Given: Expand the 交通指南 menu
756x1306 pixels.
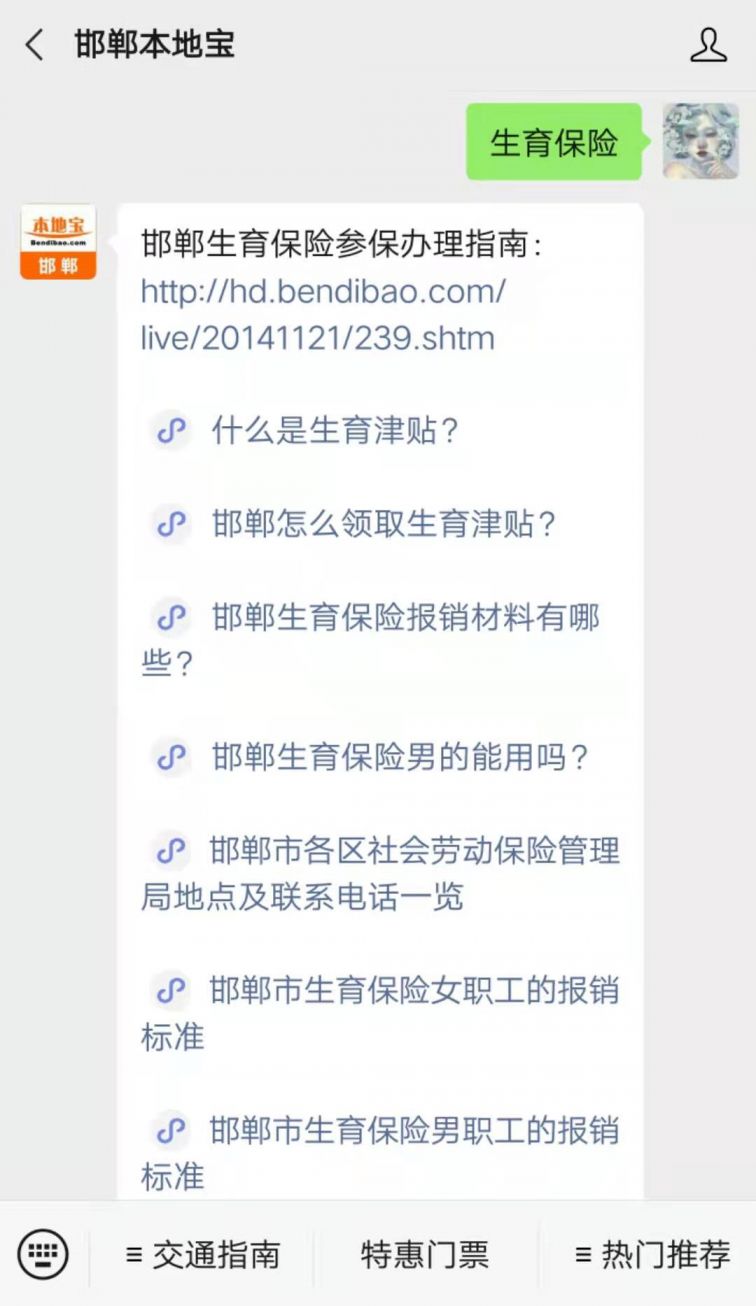Looking at the screenshot, I should point(202,1254).
